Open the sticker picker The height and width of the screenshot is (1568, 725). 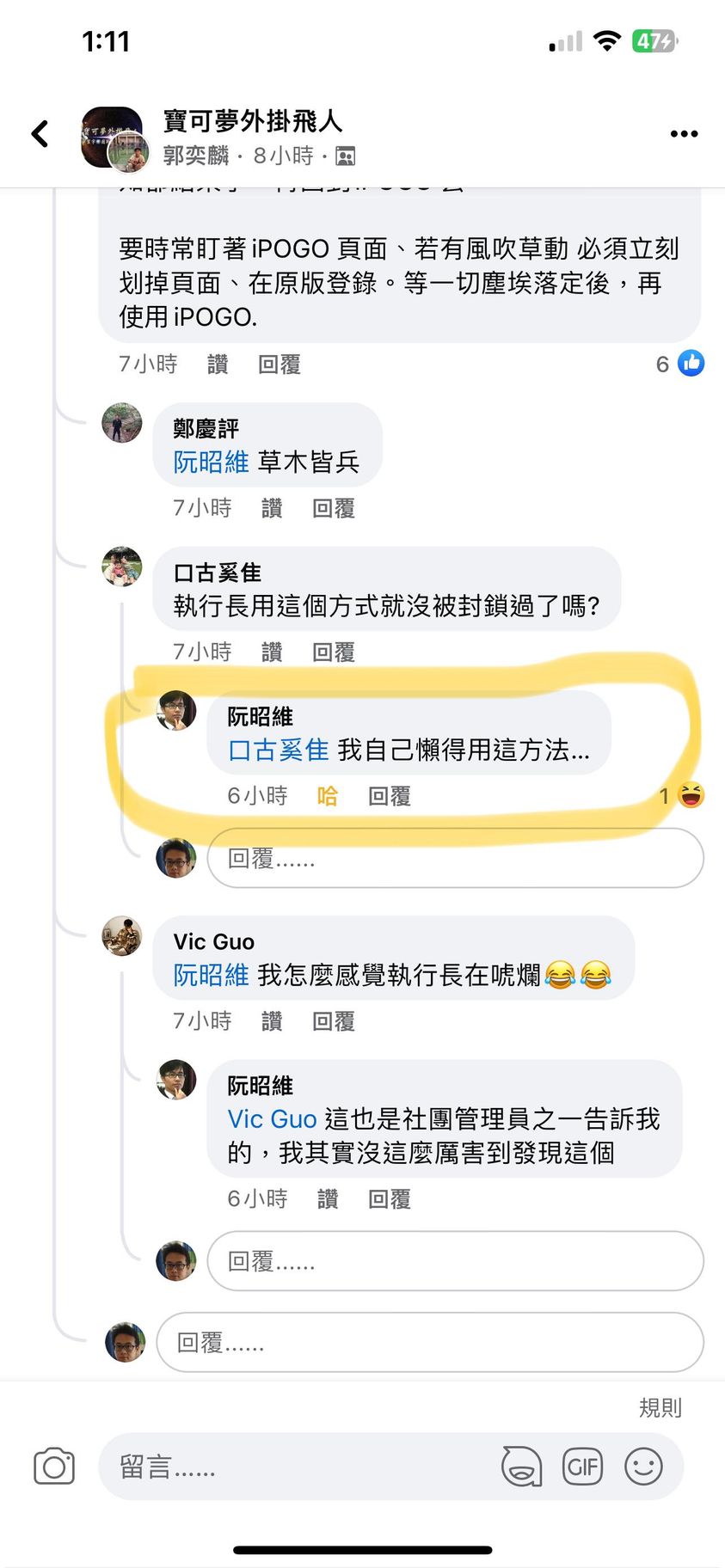(521, 1467)
